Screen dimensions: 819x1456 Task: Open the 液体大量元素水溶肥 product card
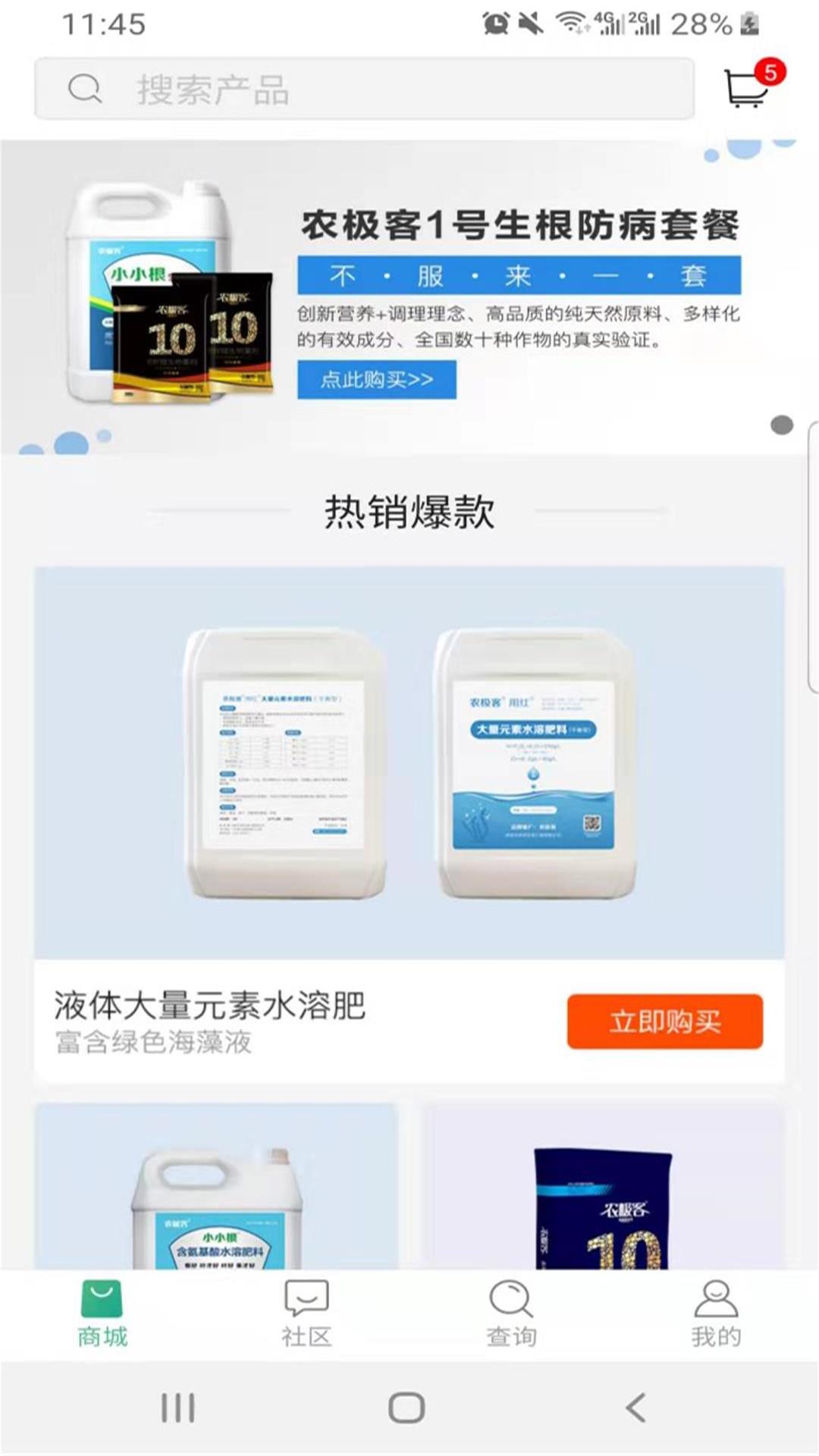pos(409,763)
